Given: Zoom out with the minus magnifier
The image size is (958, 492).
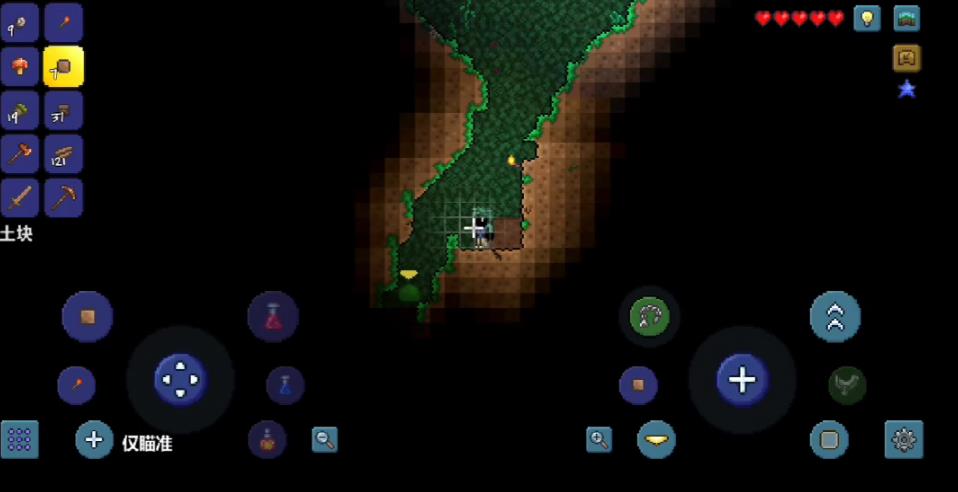Looking at the screenshot, I should pos(325,439).
